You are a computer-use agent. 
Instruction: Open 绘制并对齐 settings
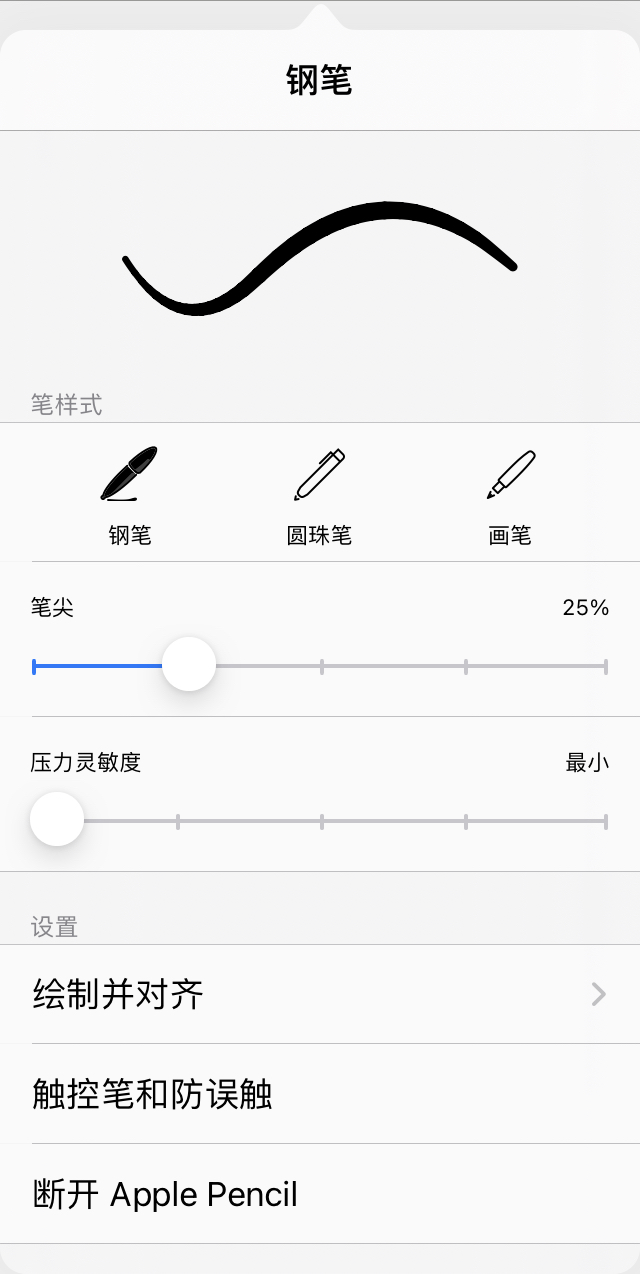320,994
